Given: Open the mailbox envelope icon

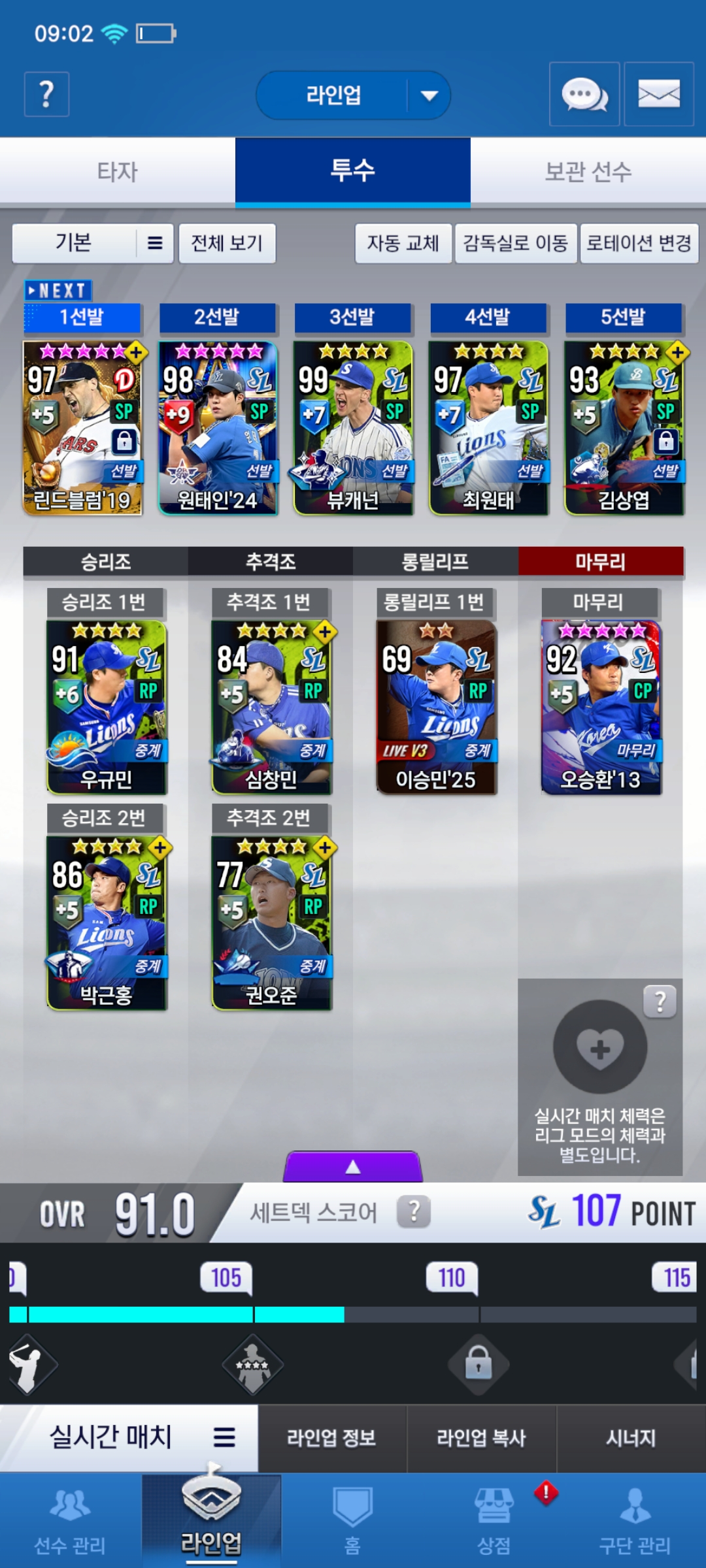Looking at the screenshot, I should click(x=658, y=95).
